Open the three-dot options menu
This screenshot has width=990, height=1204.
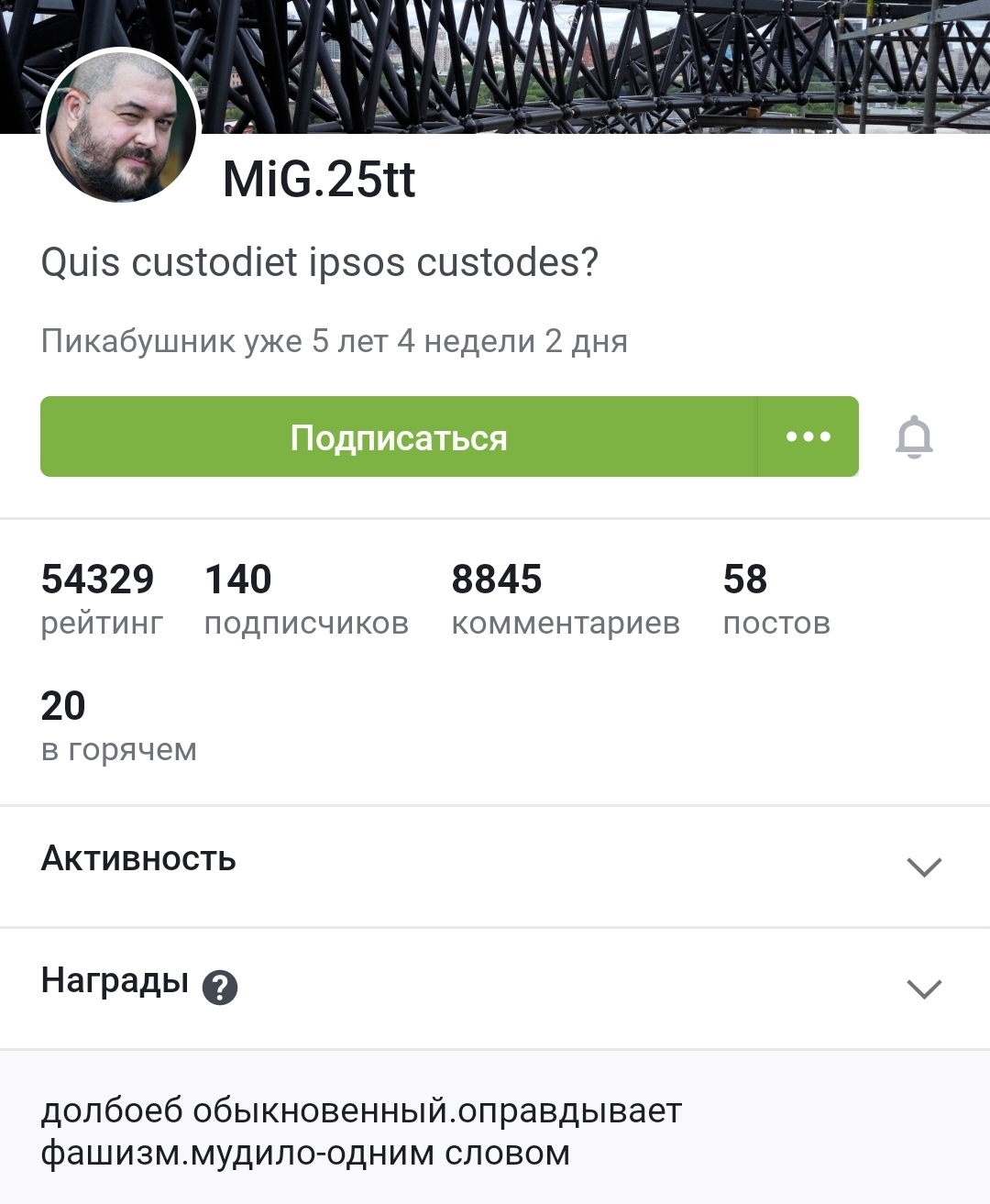point(808,437)
